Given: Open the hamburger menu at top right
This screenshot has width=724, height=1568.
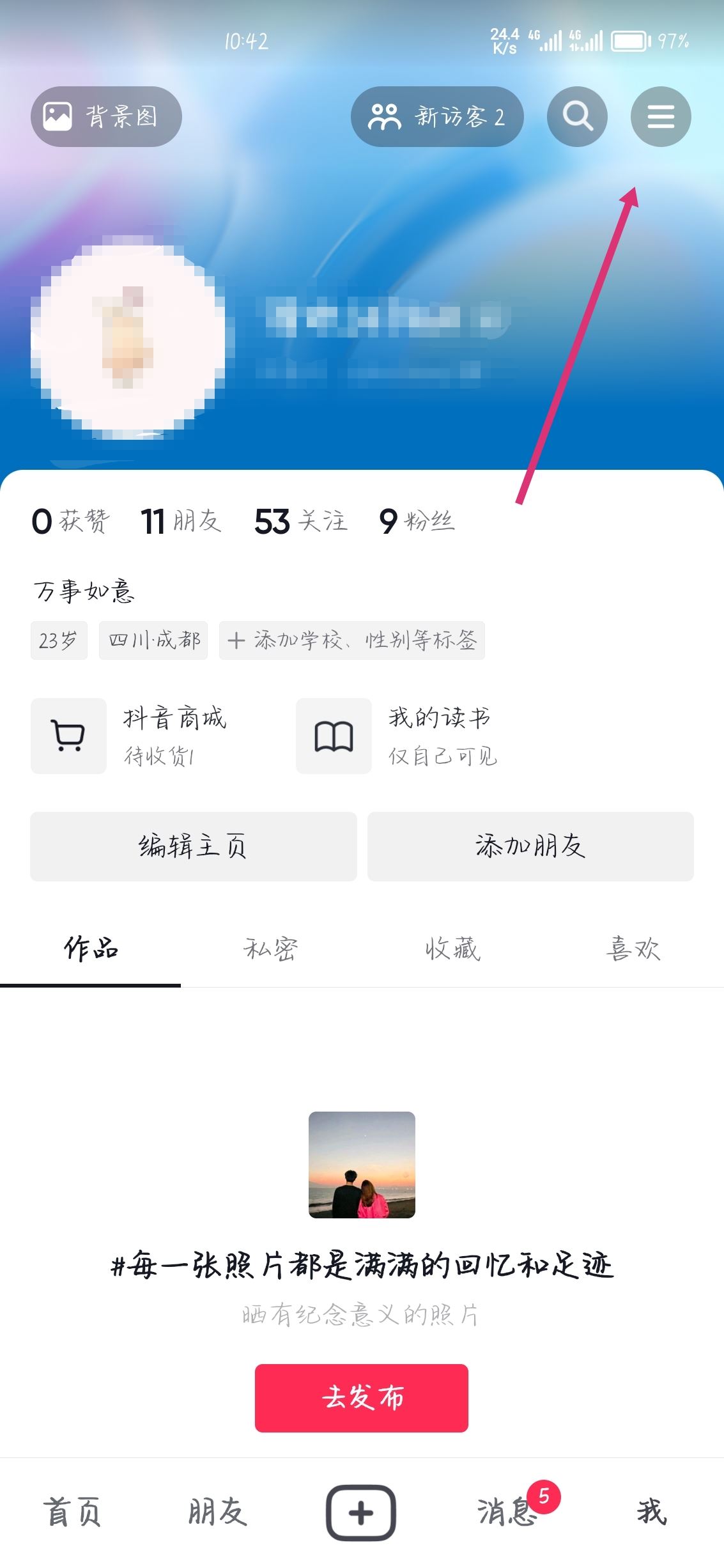Looking at the screenshot, I should [x=661, y=117].
